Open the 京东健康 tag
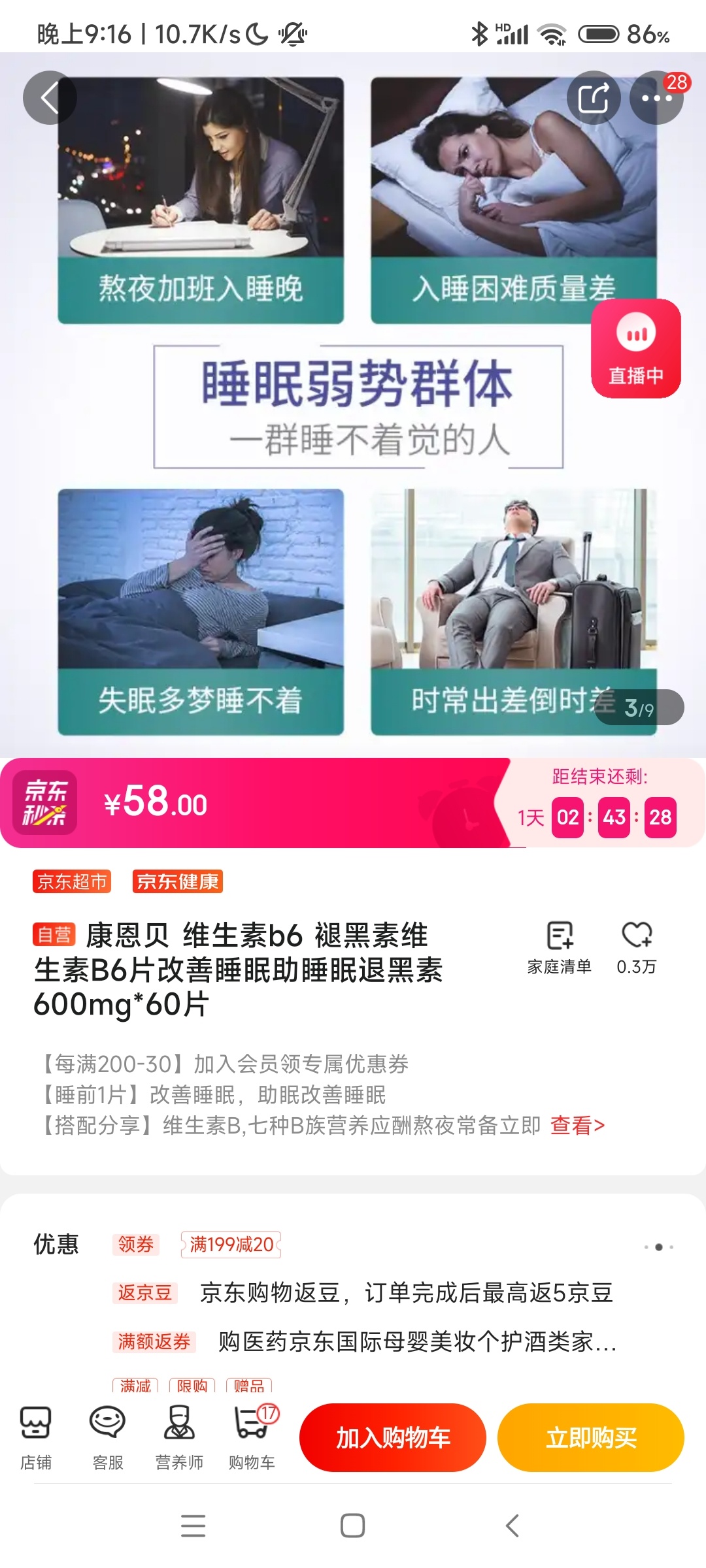 [x=177, y=881]
